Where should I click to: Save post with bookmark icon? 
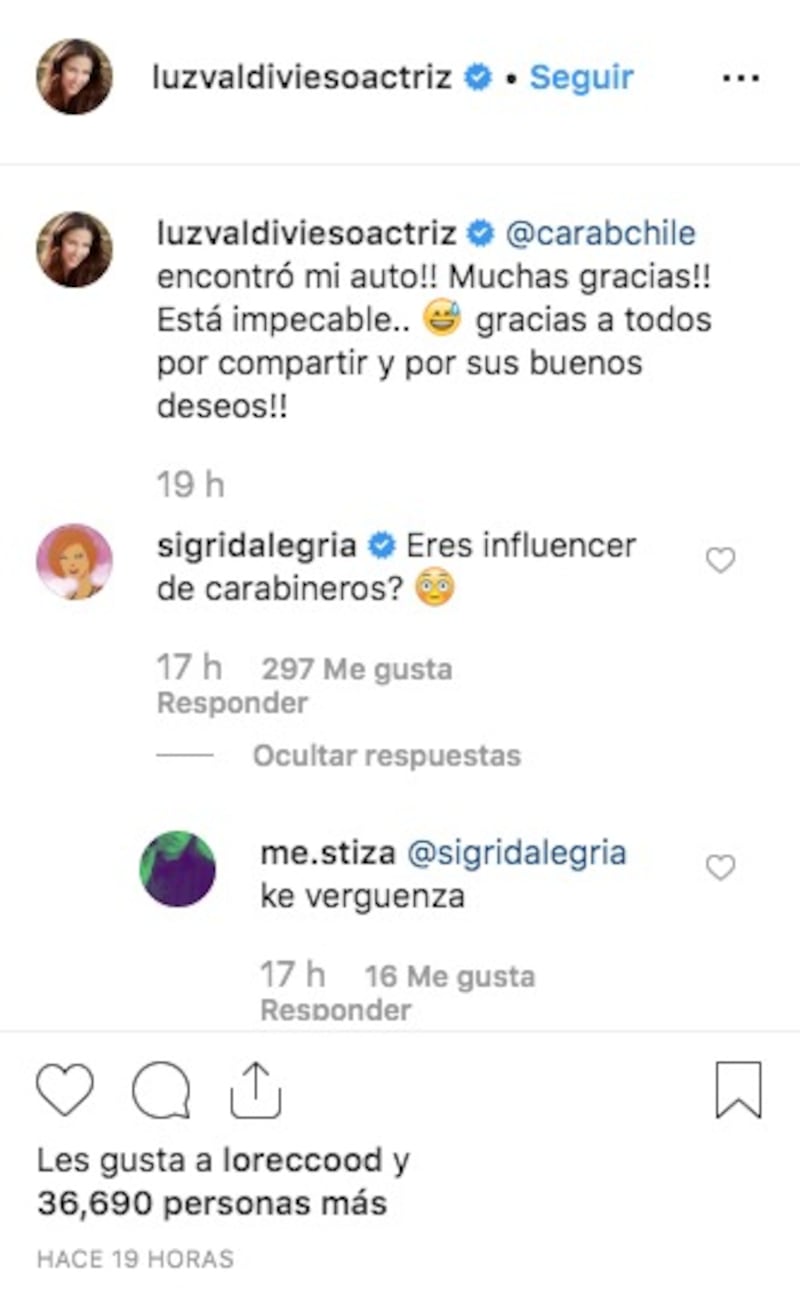pyautogui.click(x=738, y=1090)
